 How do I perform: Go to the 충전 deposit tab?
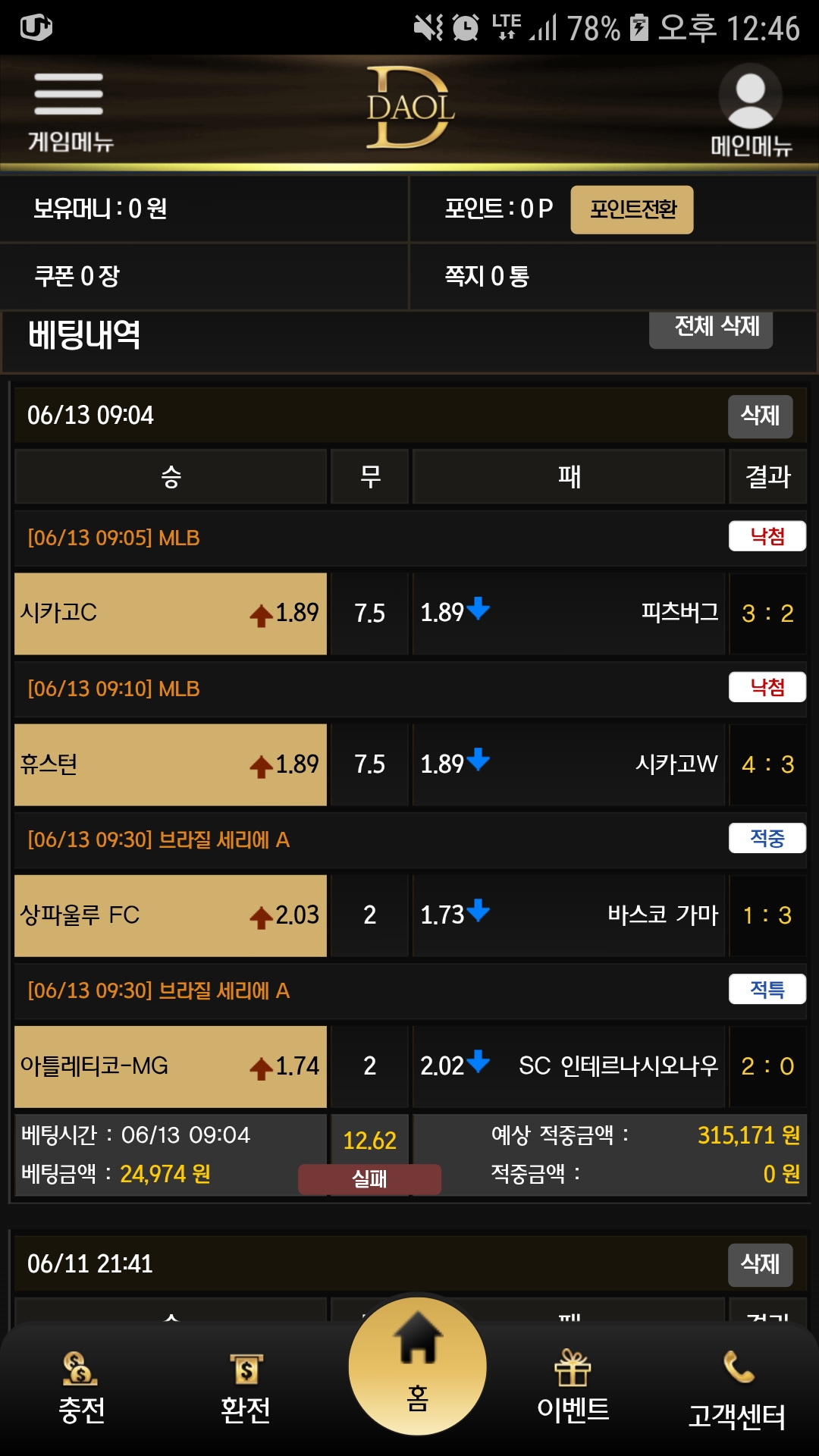click(x=81, y=1388)
